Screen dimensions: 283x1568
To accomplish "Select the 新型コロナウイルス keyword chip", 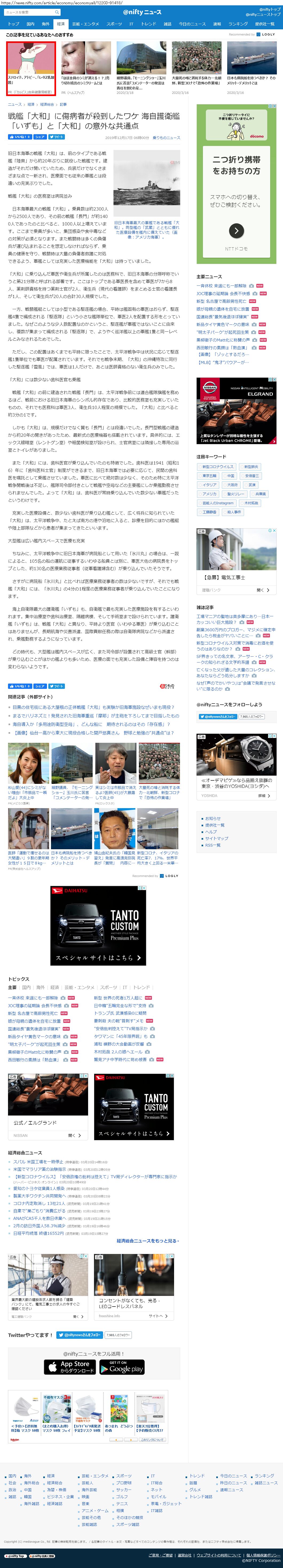I will tap(217, 467).
